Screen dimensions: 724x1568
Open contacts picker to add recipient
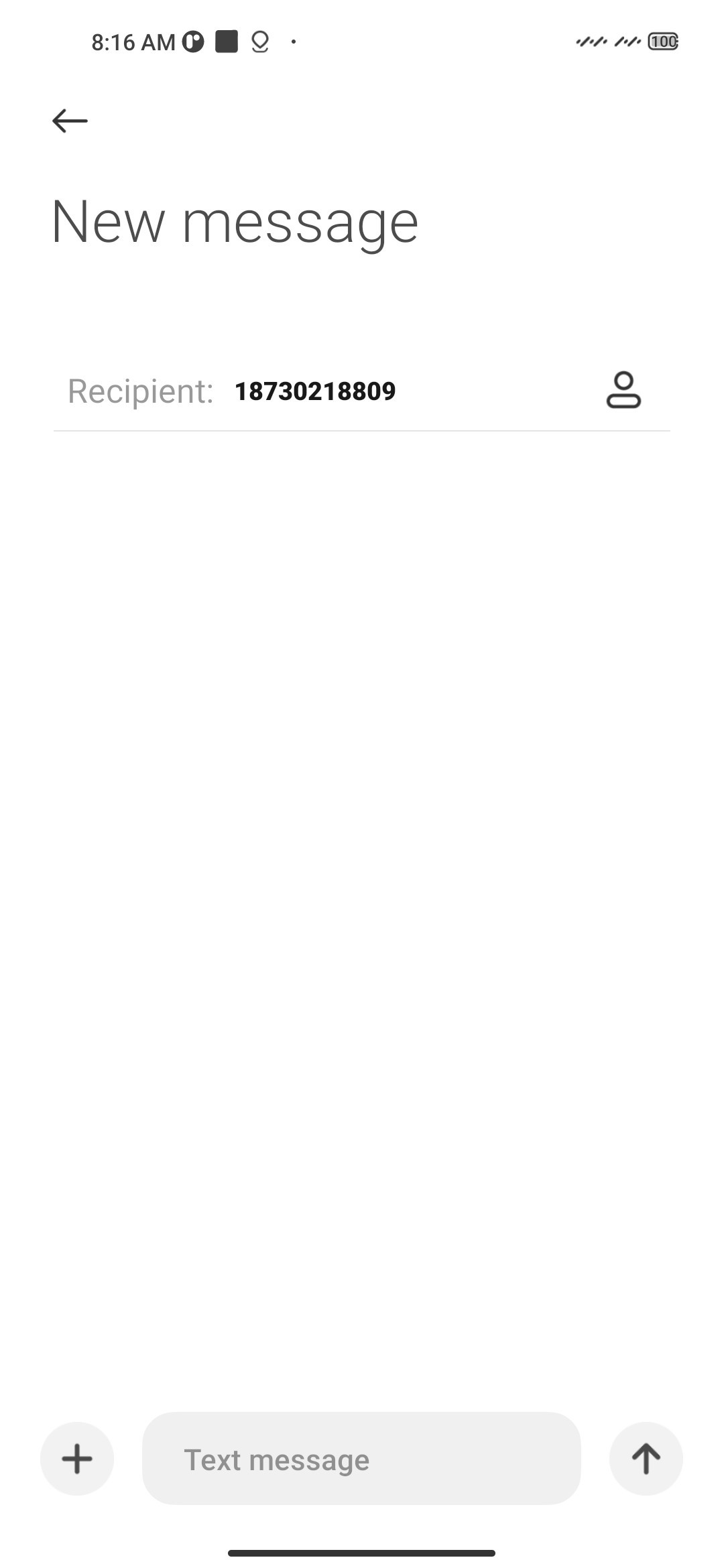point(623,390)
